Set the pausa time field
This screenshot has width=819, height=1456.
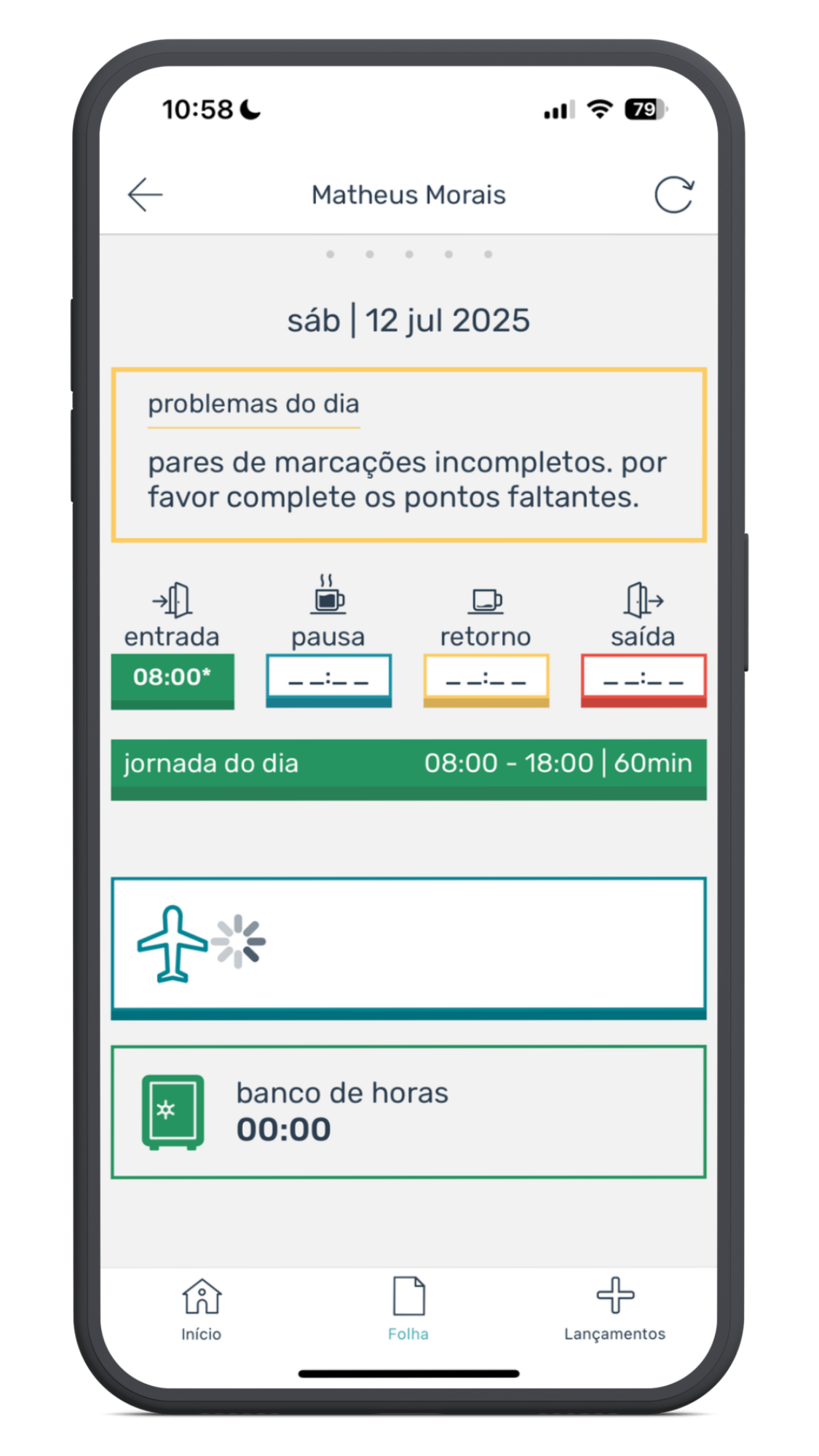coord(328,681)
